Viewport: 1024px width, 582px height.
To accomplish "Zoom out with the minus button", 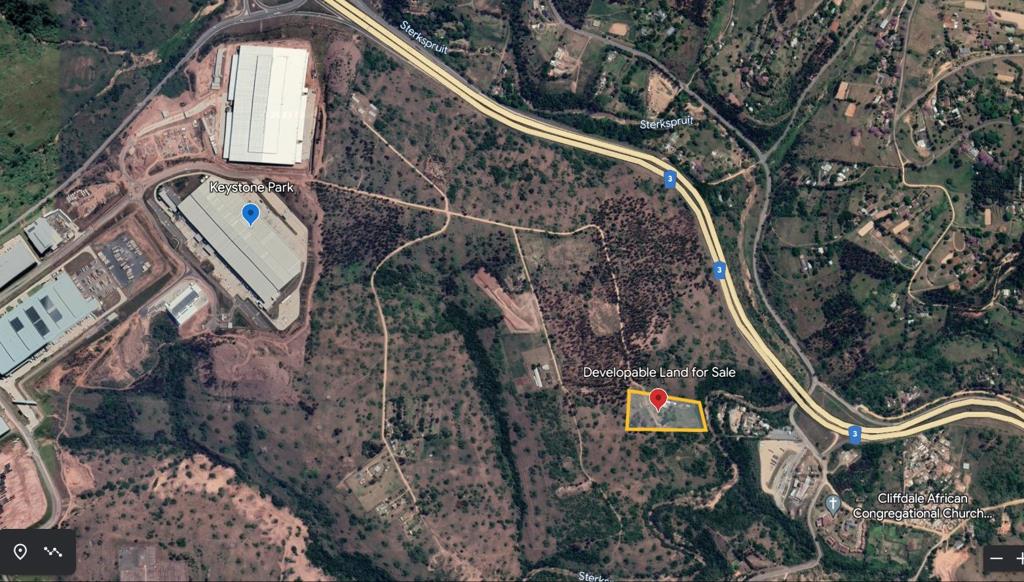I will pyautogui.click(x=995, y=558).
